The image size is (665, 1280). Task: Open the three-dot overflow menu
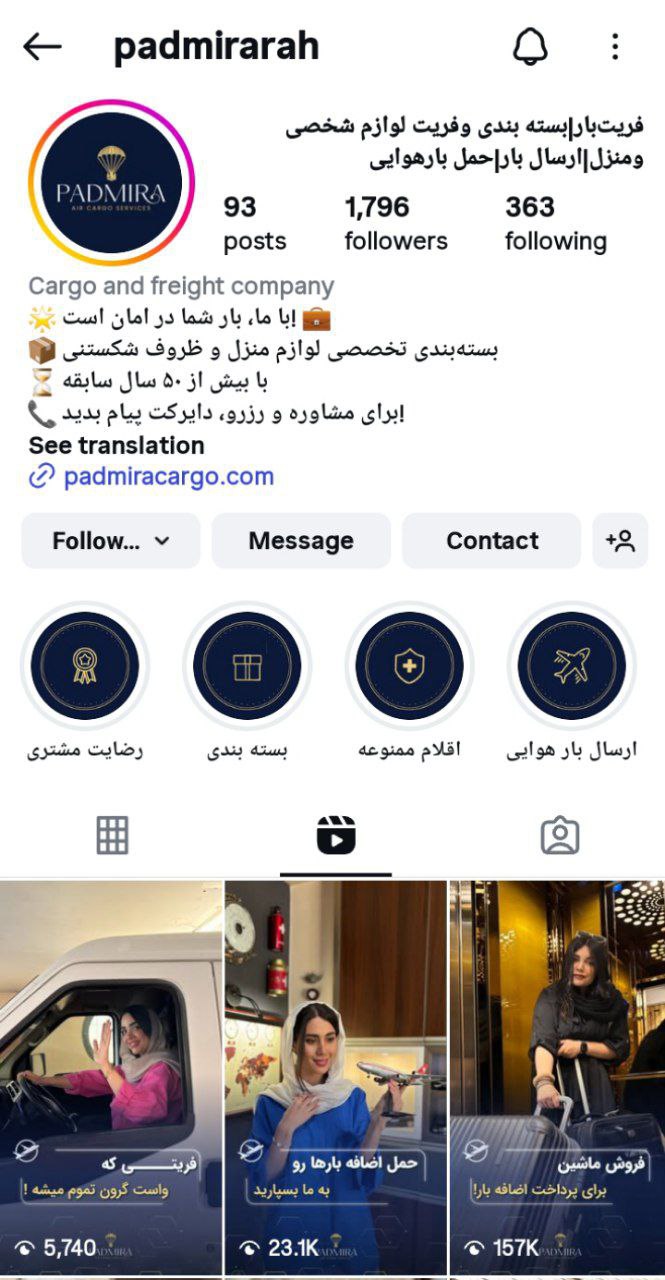pyautogui.click(x=615, y=46)
